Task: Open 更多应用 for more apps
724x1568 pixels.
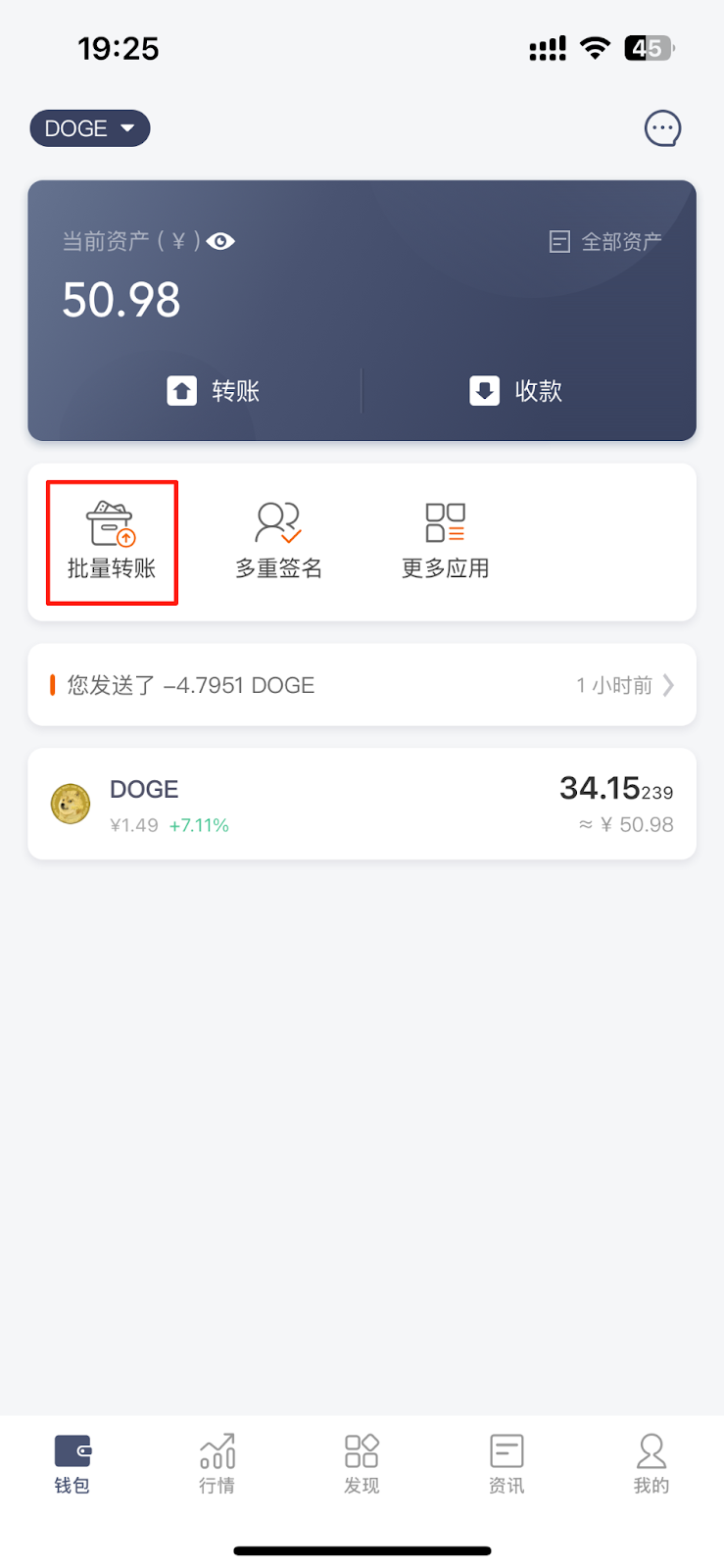Action: (x=445, y=542)
